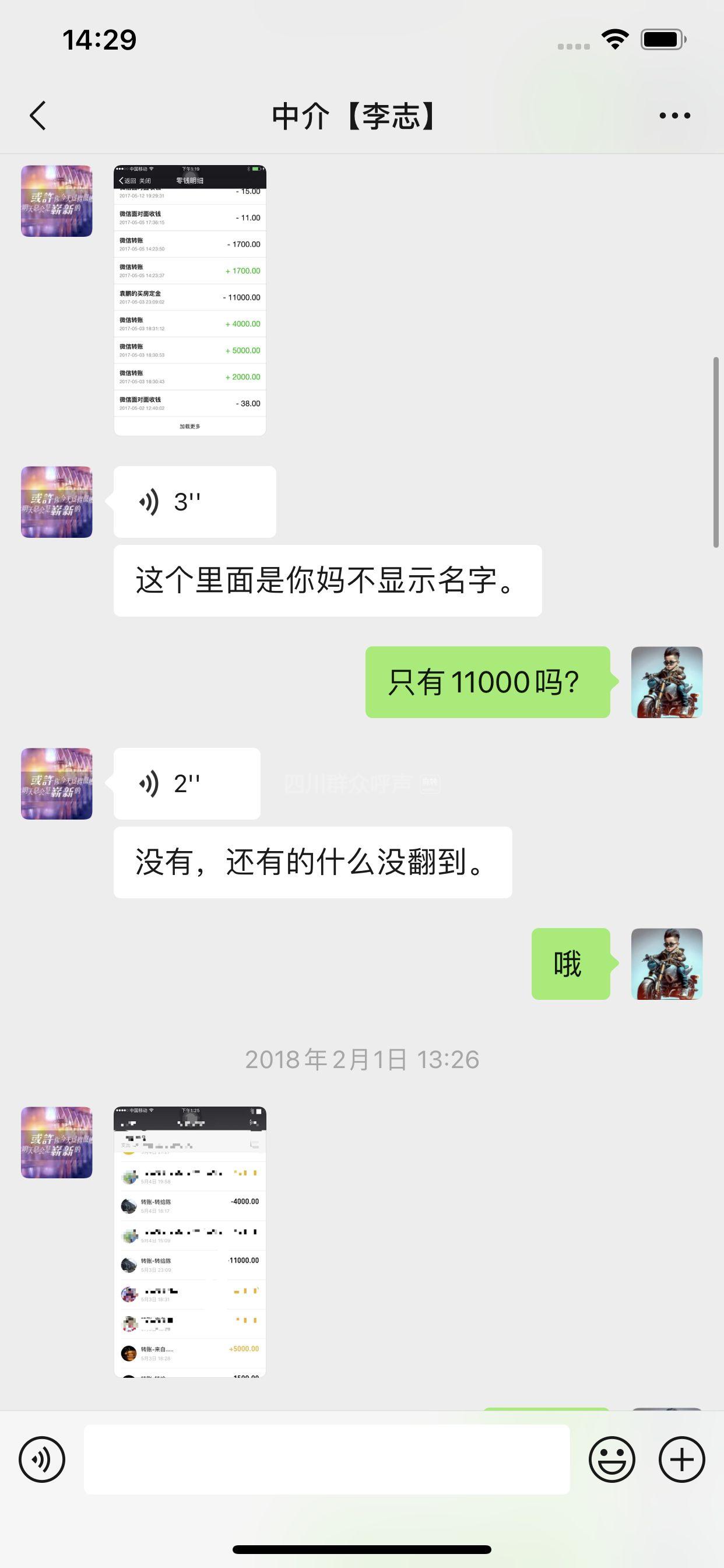This screenshot has height=1568, width=724.
Task: Switch to voice input mode
Action: click(42, 1459)
